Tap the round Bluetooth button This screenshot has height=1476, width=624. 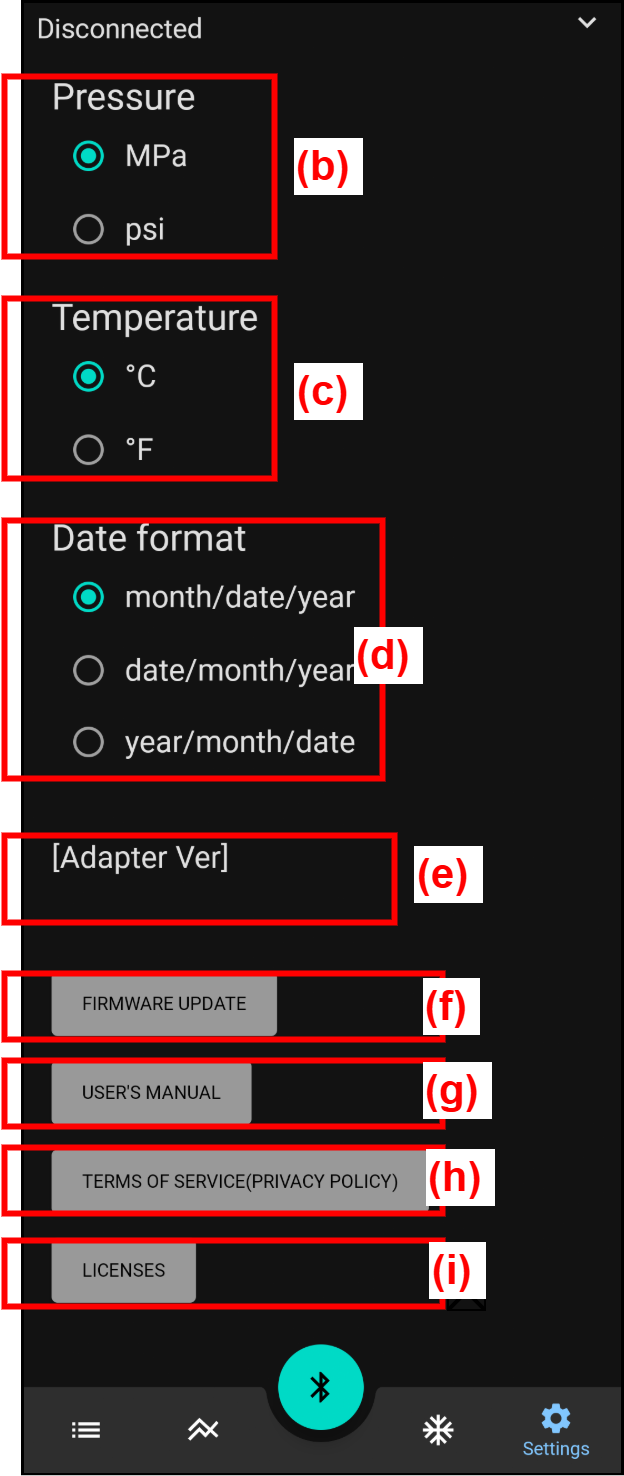coord(320,1387)
